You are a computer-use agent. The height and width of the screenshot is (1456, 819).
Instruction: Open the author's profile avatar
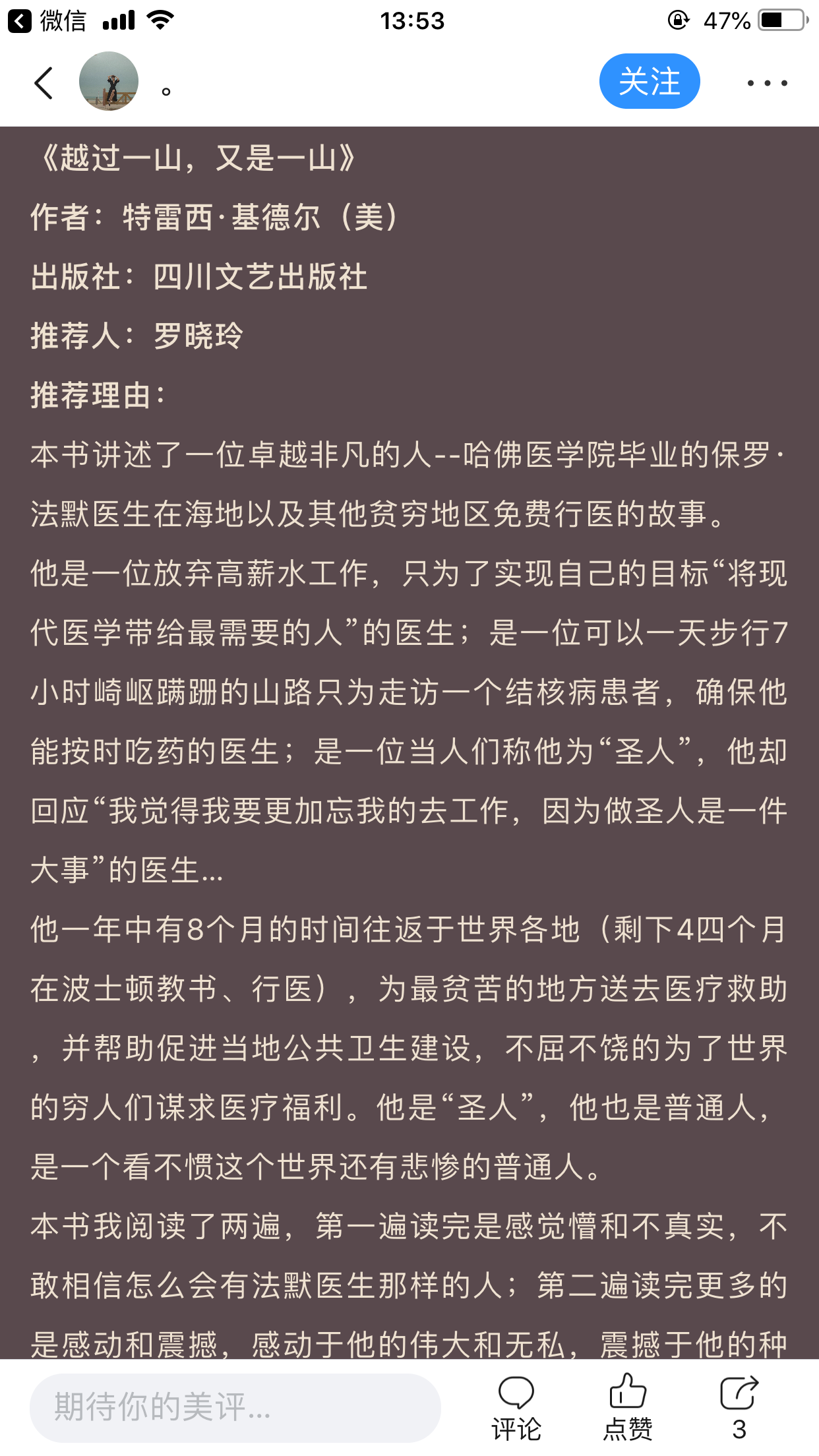pos(109,81)
